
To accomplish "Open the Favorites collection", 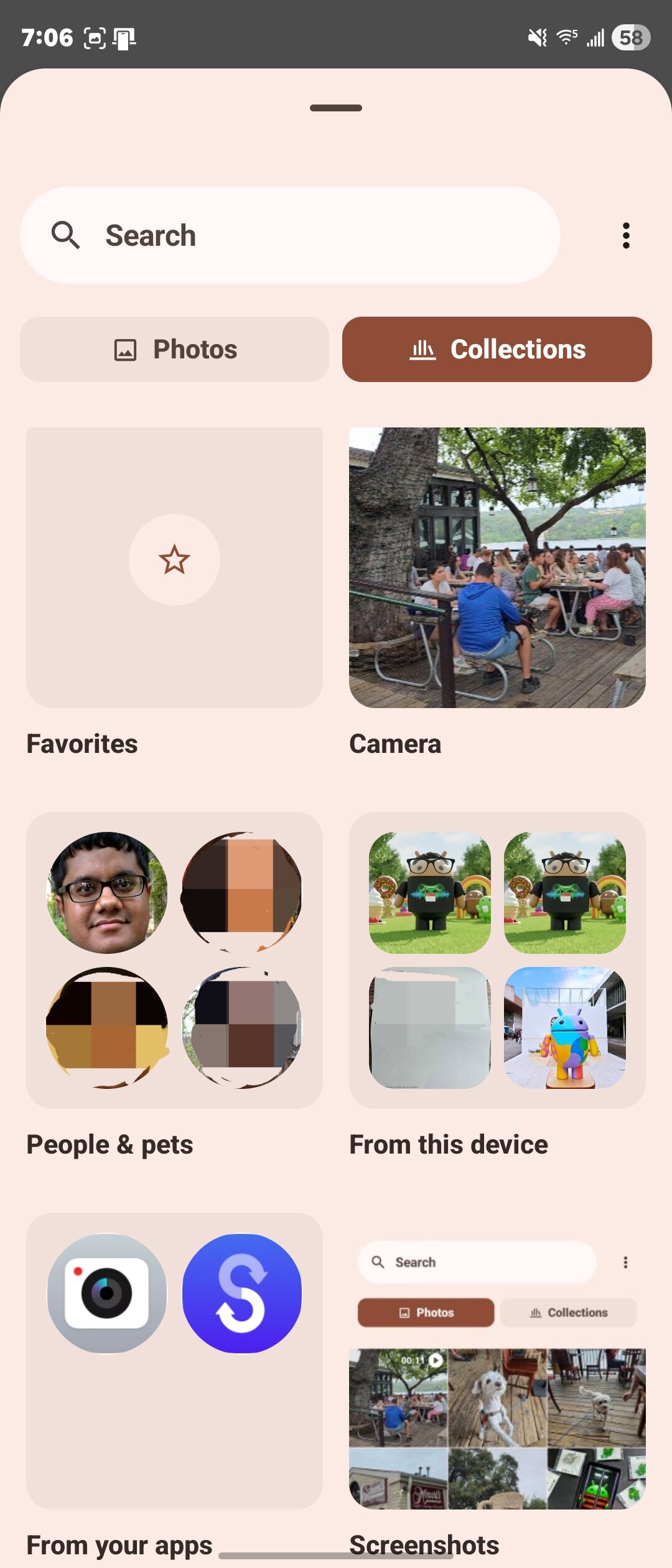I will point(174,567).
